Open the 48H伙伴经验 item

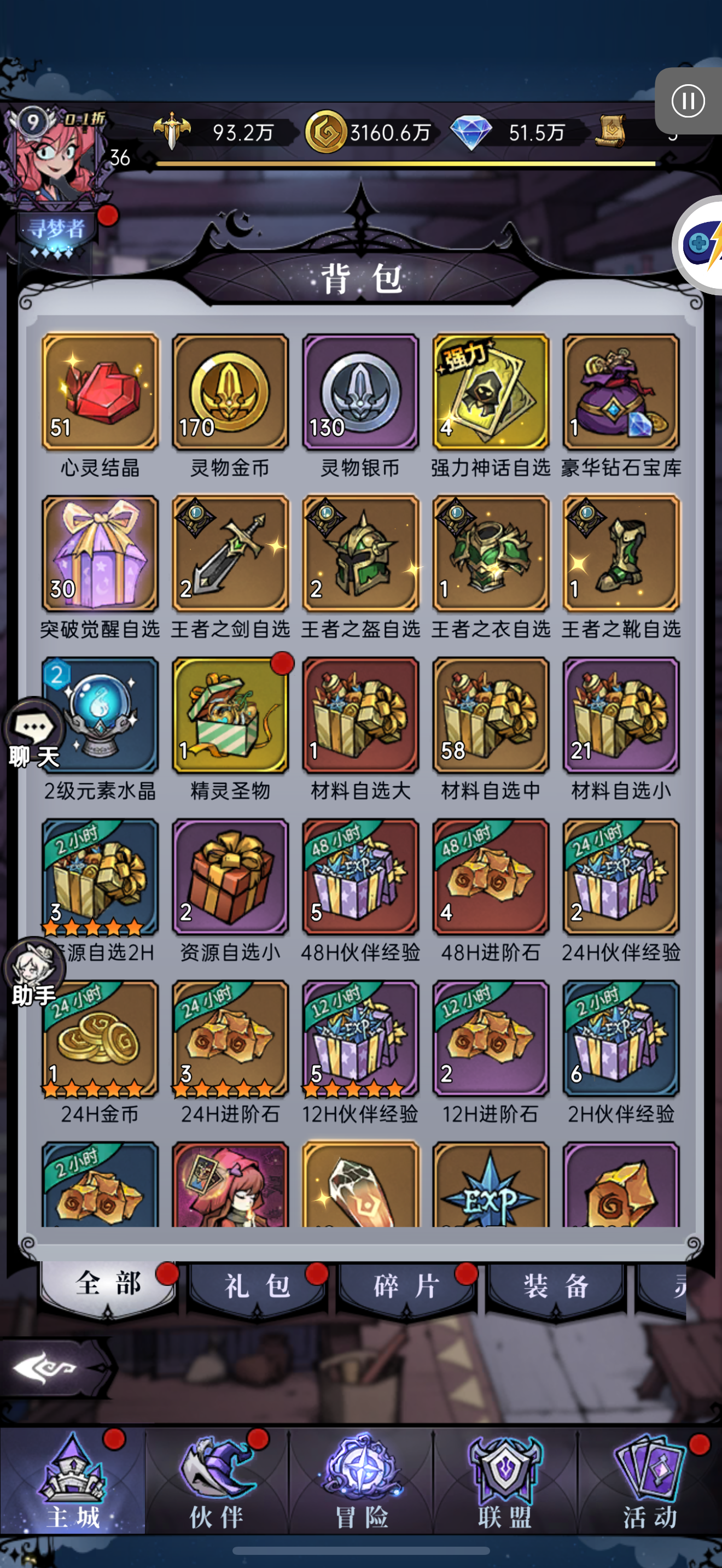click(x=360, y=876)
